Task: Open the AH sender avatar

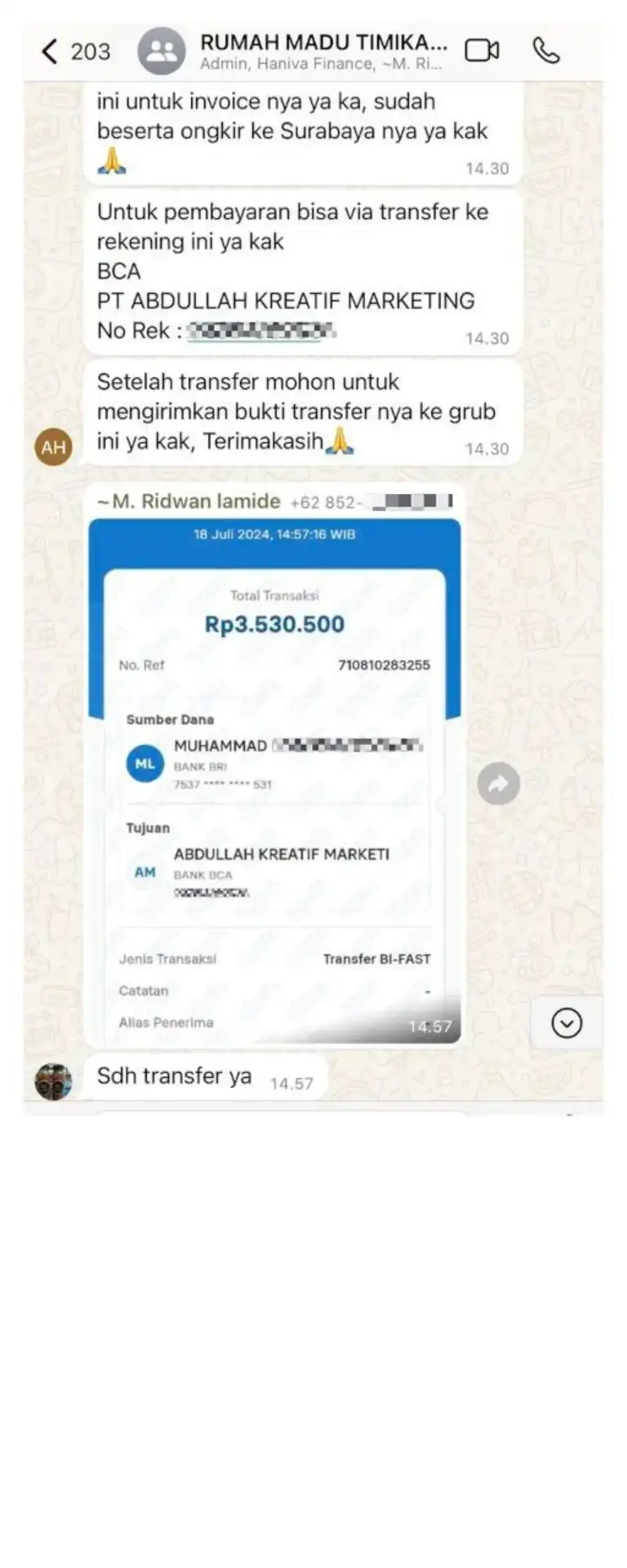Action: click(54, 447)
